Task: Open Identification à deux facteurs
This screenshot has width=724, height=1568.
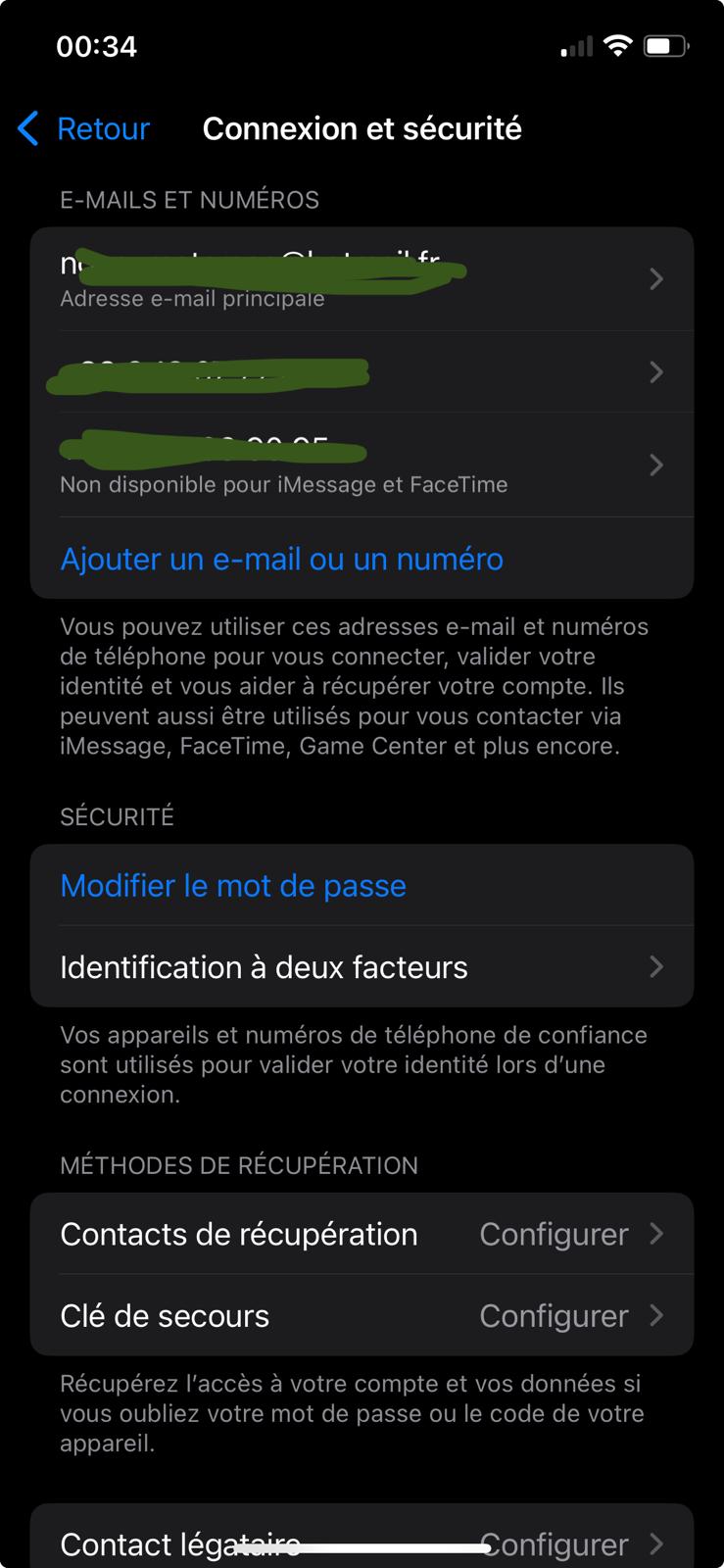Action: 362,966
